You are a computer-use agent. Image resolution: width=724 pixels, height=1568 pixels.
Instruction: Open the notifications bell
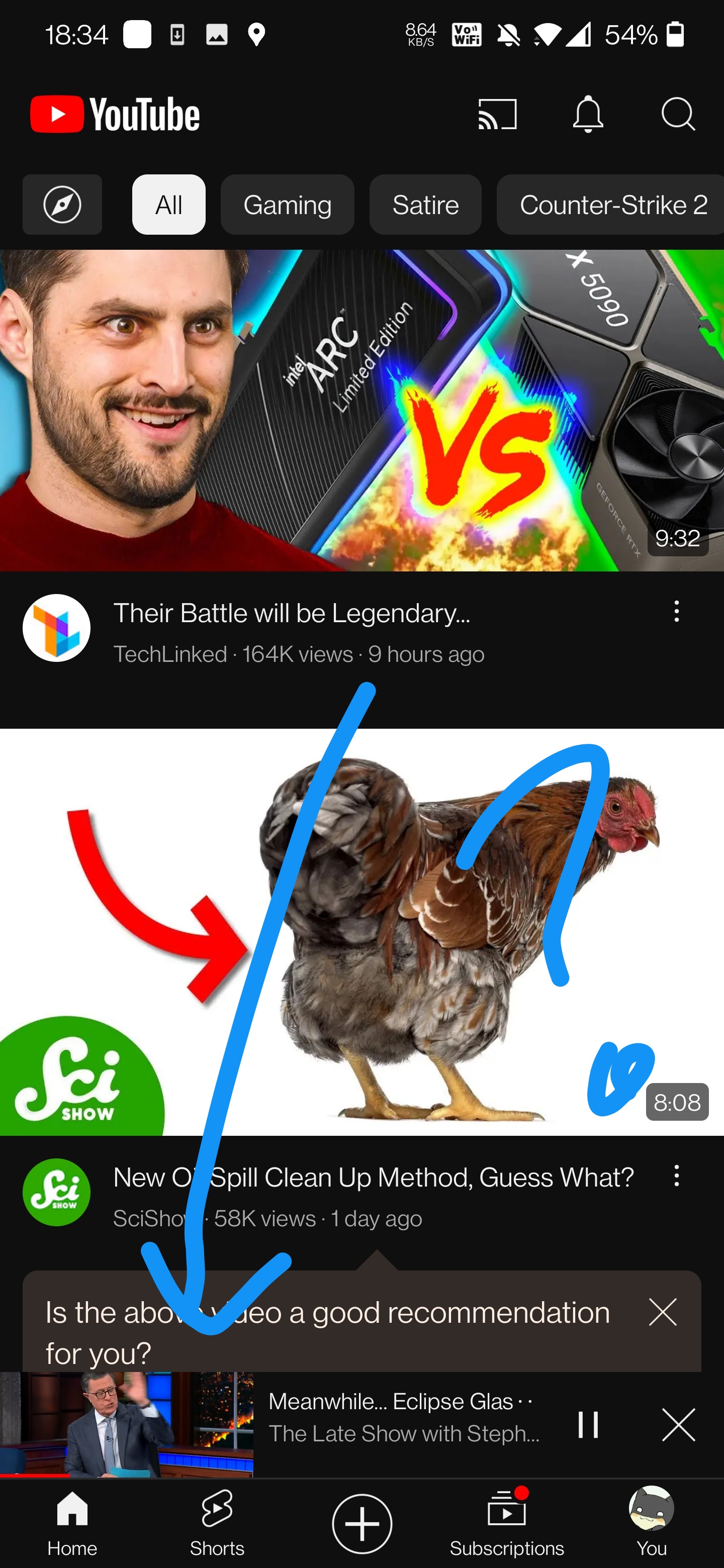(x=588, y=115)
